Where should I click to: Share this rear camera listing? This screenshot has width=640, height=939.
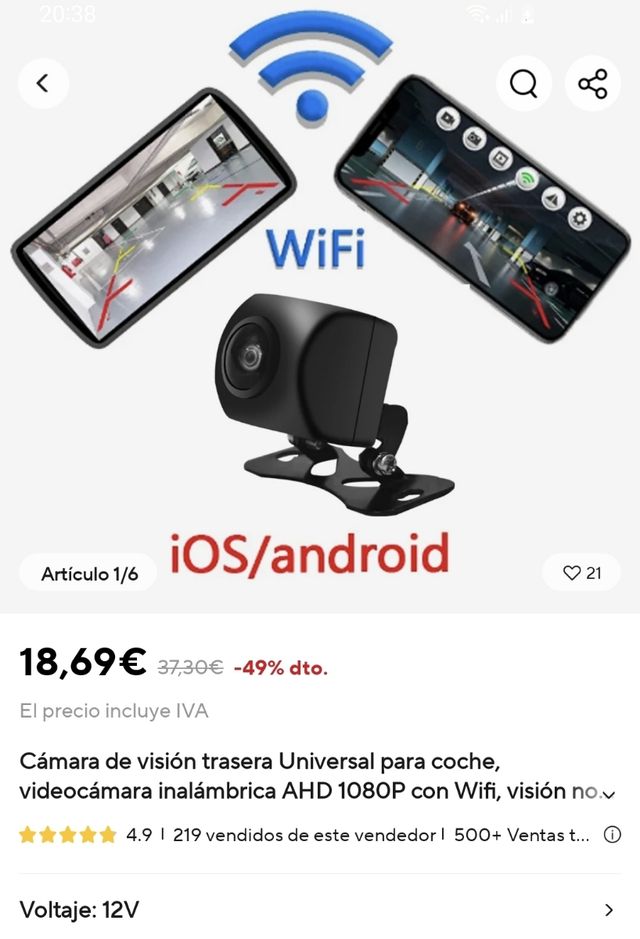coord(593,83)
